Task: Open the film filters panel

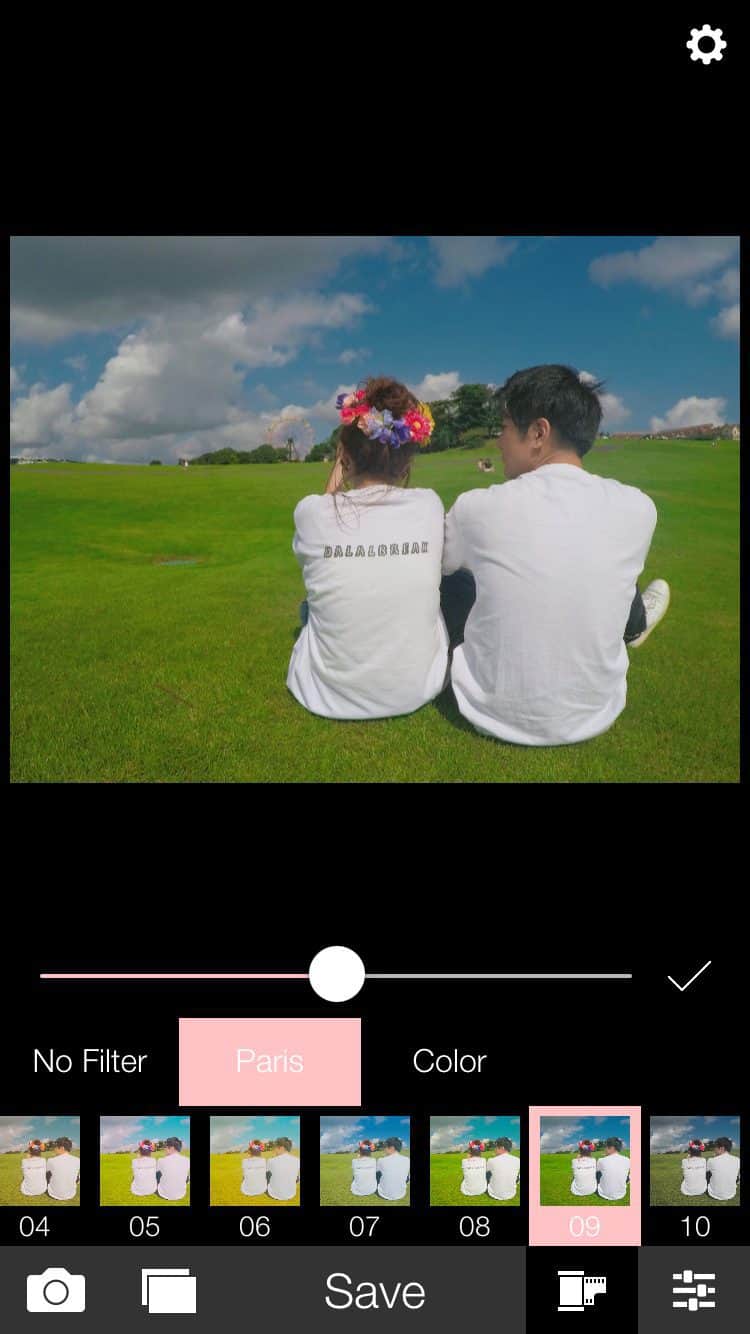Action: pyautogui.click(x=582, y=1291)
